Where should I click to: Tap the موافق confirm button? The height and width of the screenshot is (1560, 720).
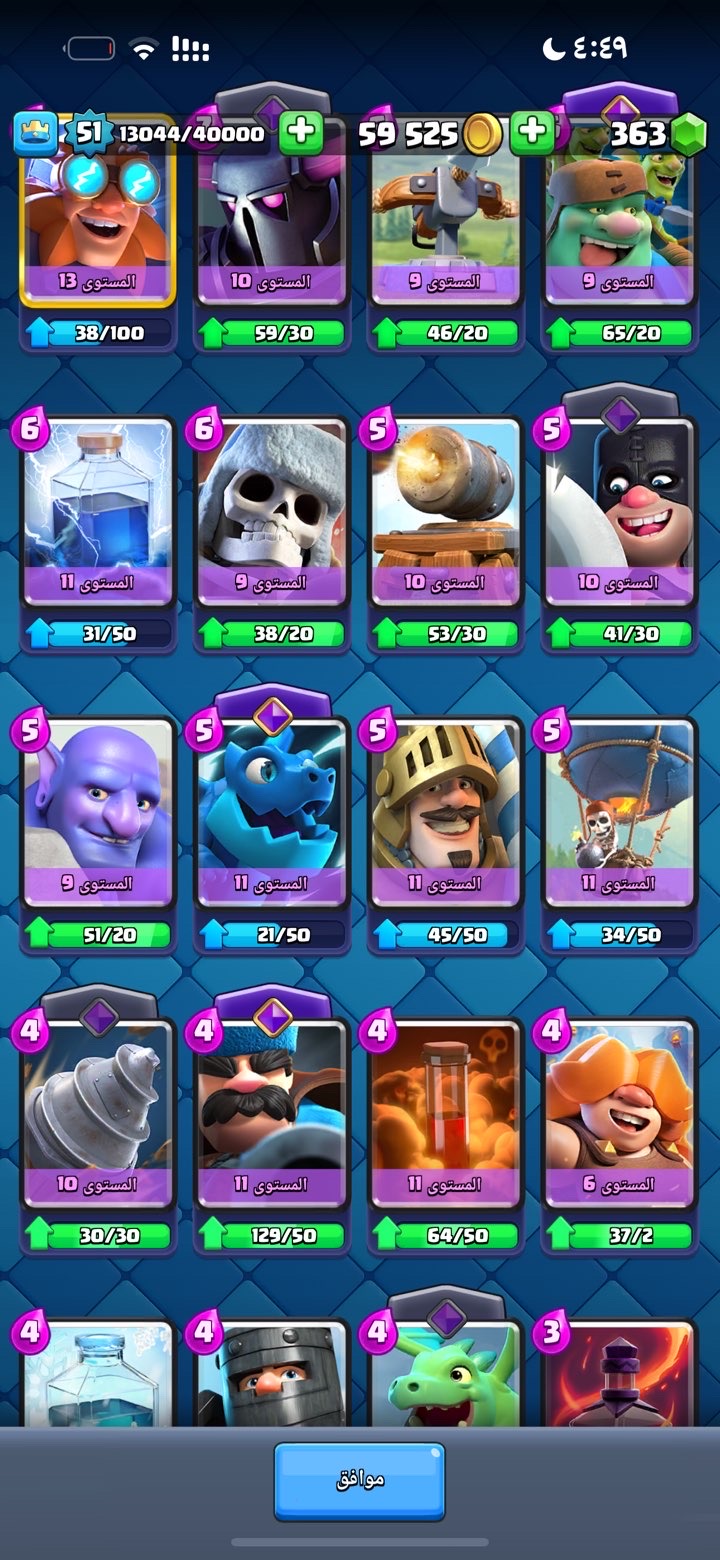click(x=360, y=1480)
